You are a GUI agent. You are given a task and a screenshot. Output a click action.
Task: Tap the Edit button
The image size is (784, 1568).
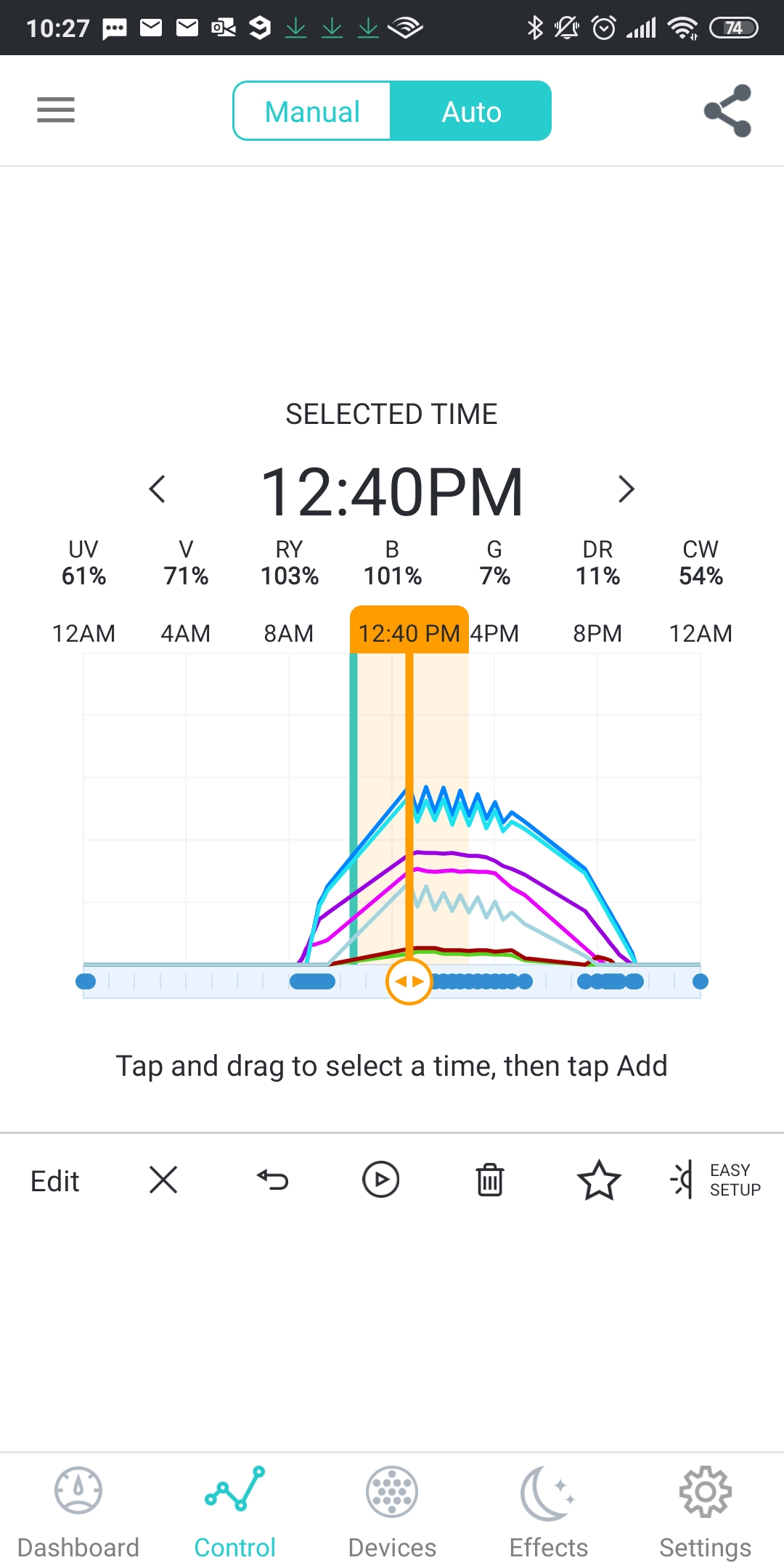pos(55,1181)
